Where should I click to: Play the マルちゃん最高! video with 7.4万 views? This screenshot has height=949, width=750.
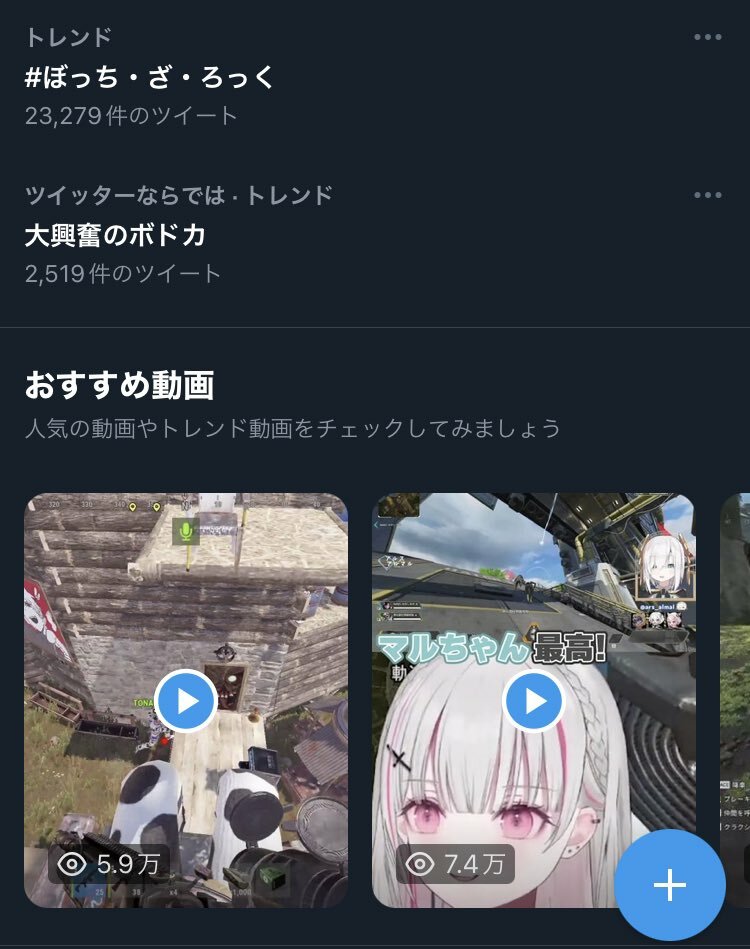[x=534, y=701]
